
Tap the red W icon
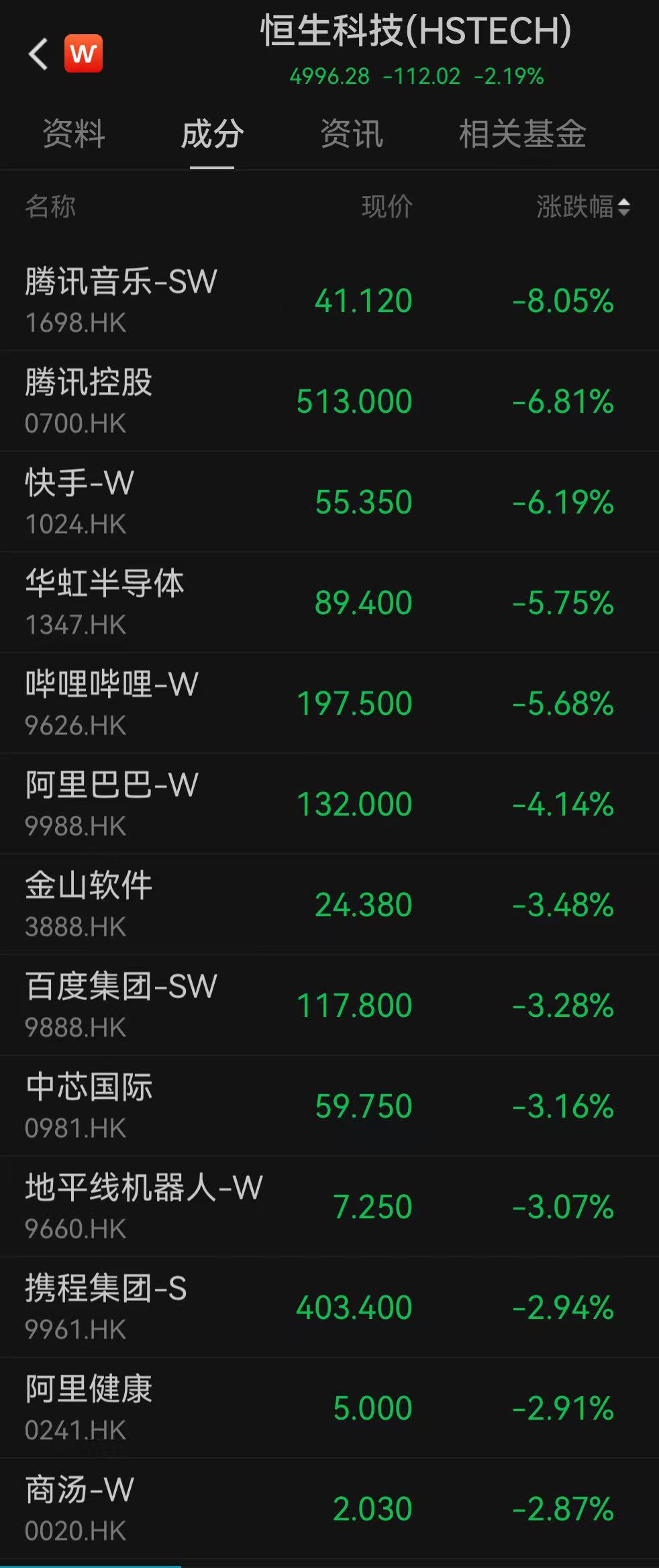(x=83, y=54)
